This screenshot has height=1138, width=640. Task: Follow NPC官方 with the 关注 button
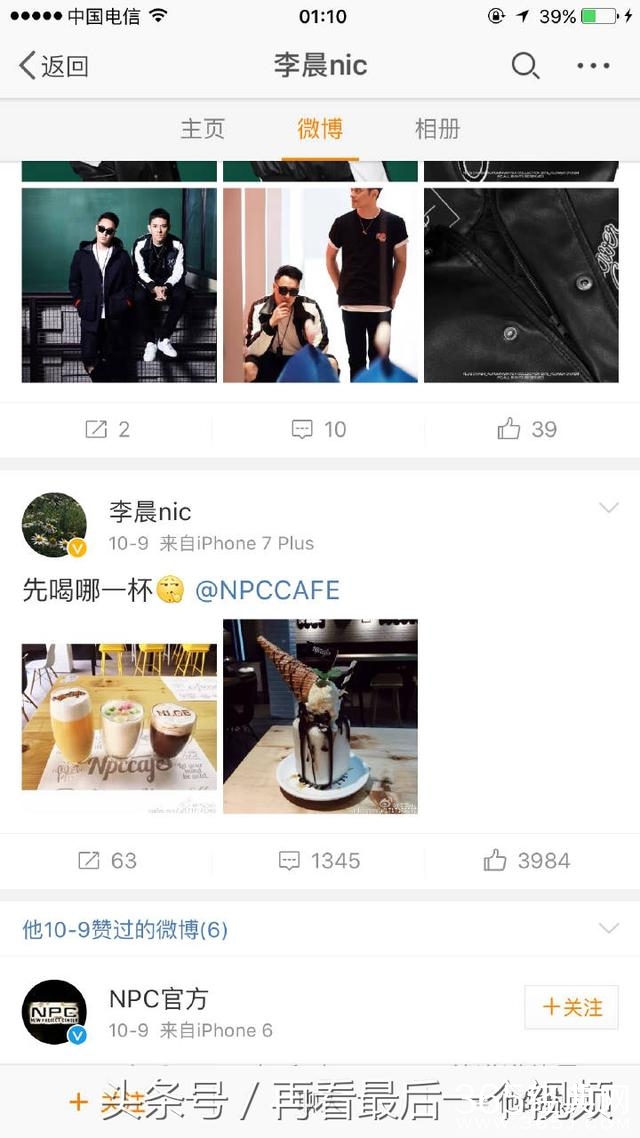click(x=572, y=1007)
